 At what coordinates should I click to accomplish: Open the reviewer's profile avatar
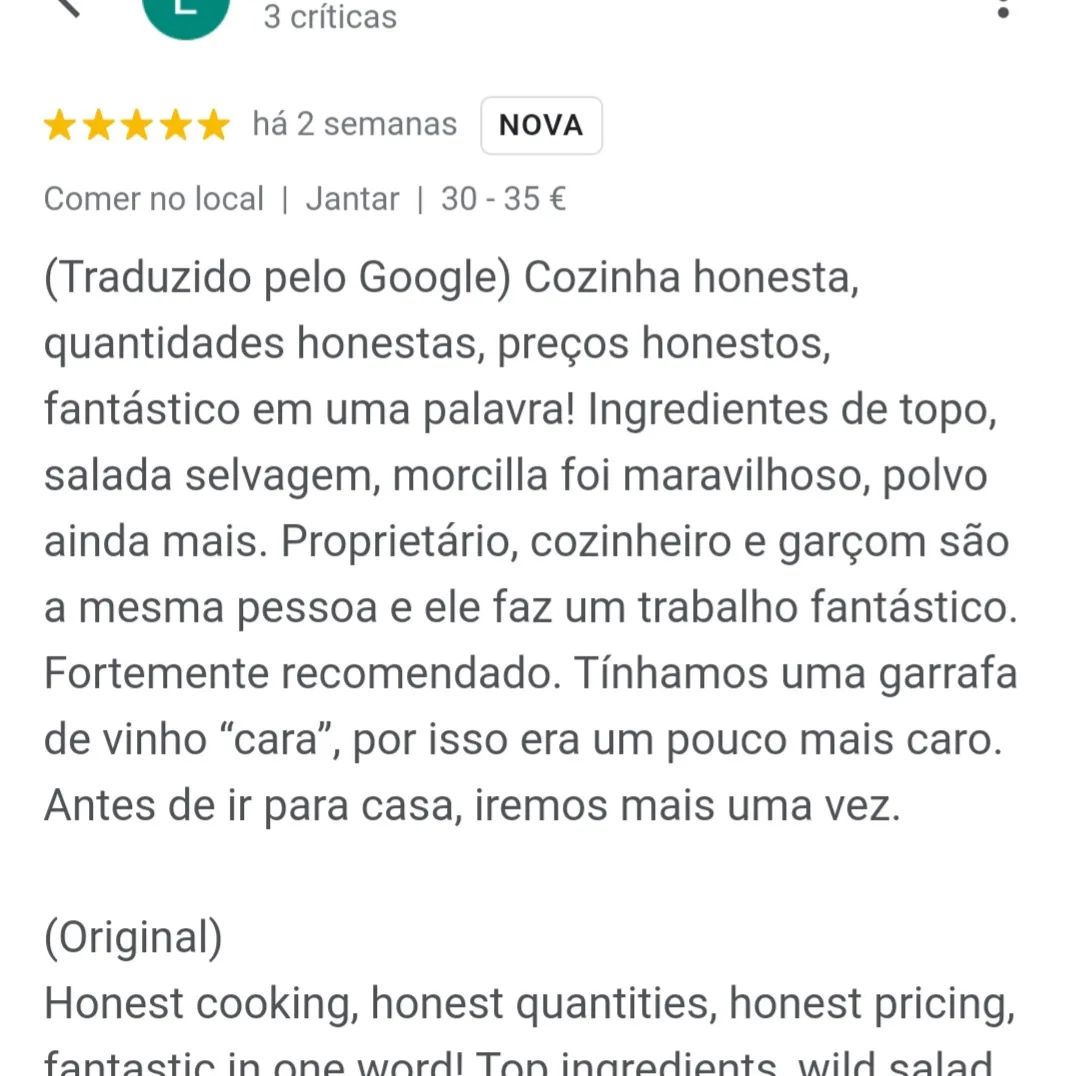pos(186,10)
